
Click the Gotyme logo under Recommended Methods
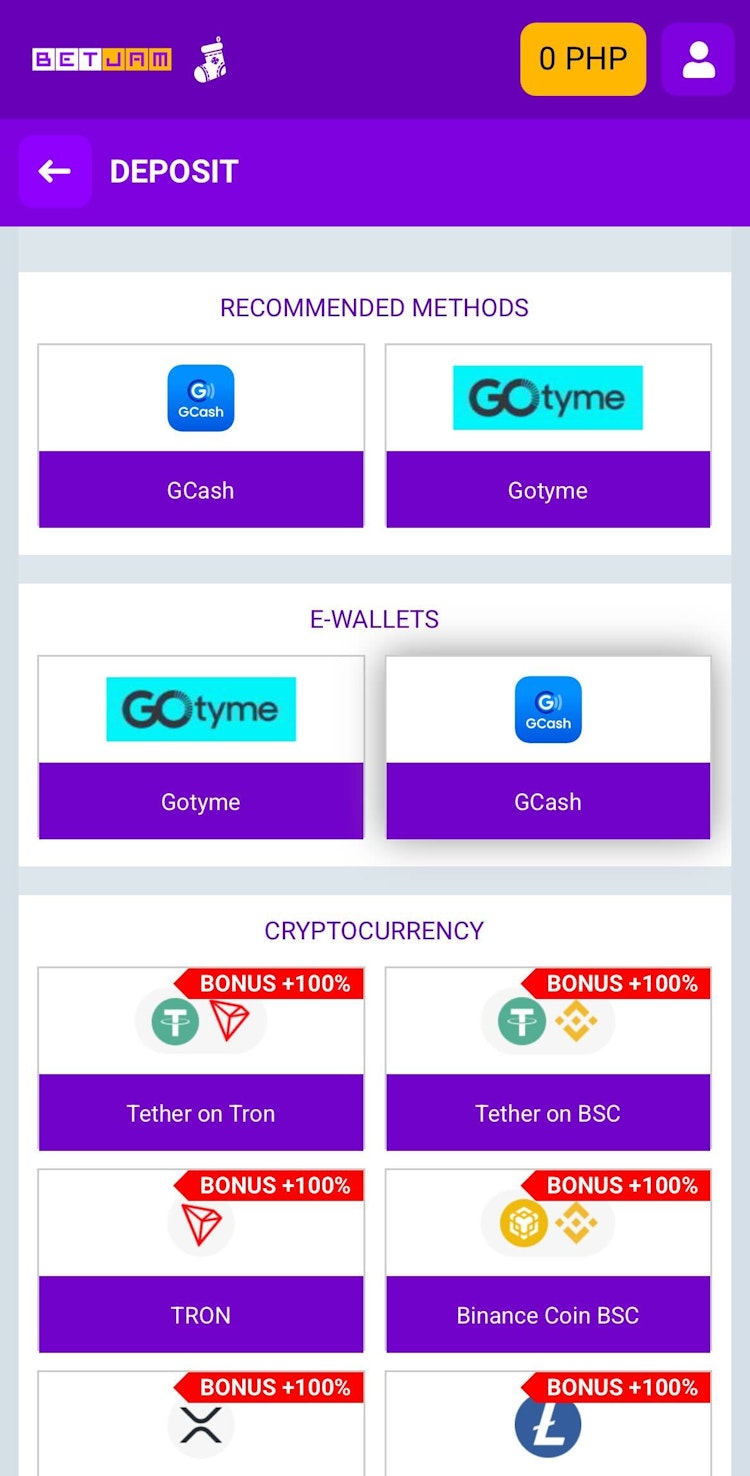pyautogui.click(x=547, y=397)
